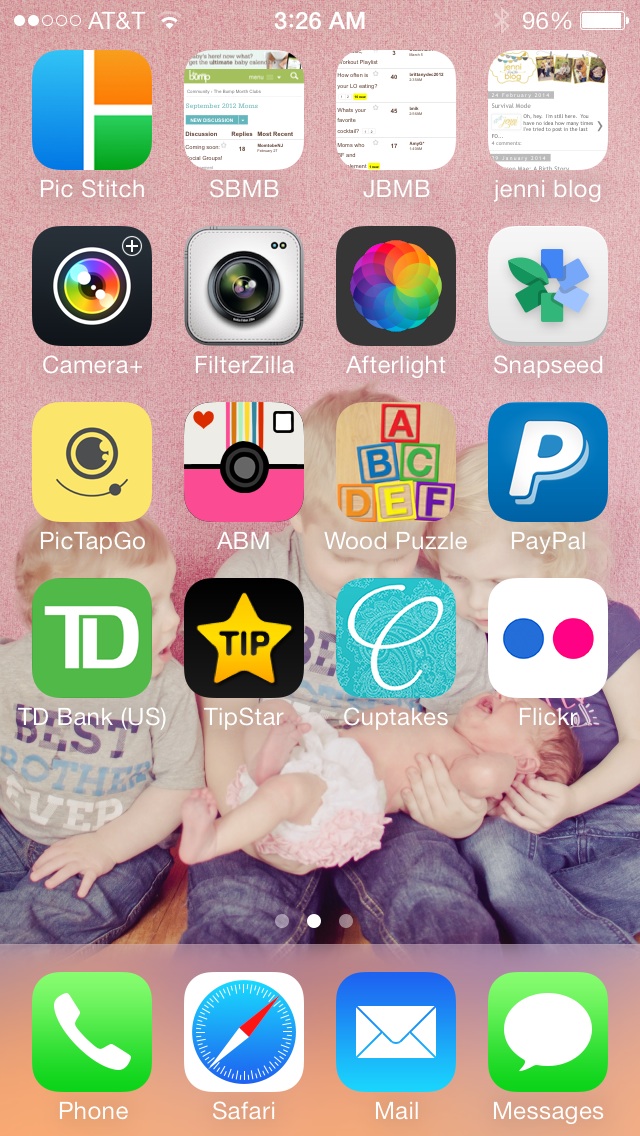The image size is (640, 1136).
Task: Open Snapseed app
Action: pos(548,286)
